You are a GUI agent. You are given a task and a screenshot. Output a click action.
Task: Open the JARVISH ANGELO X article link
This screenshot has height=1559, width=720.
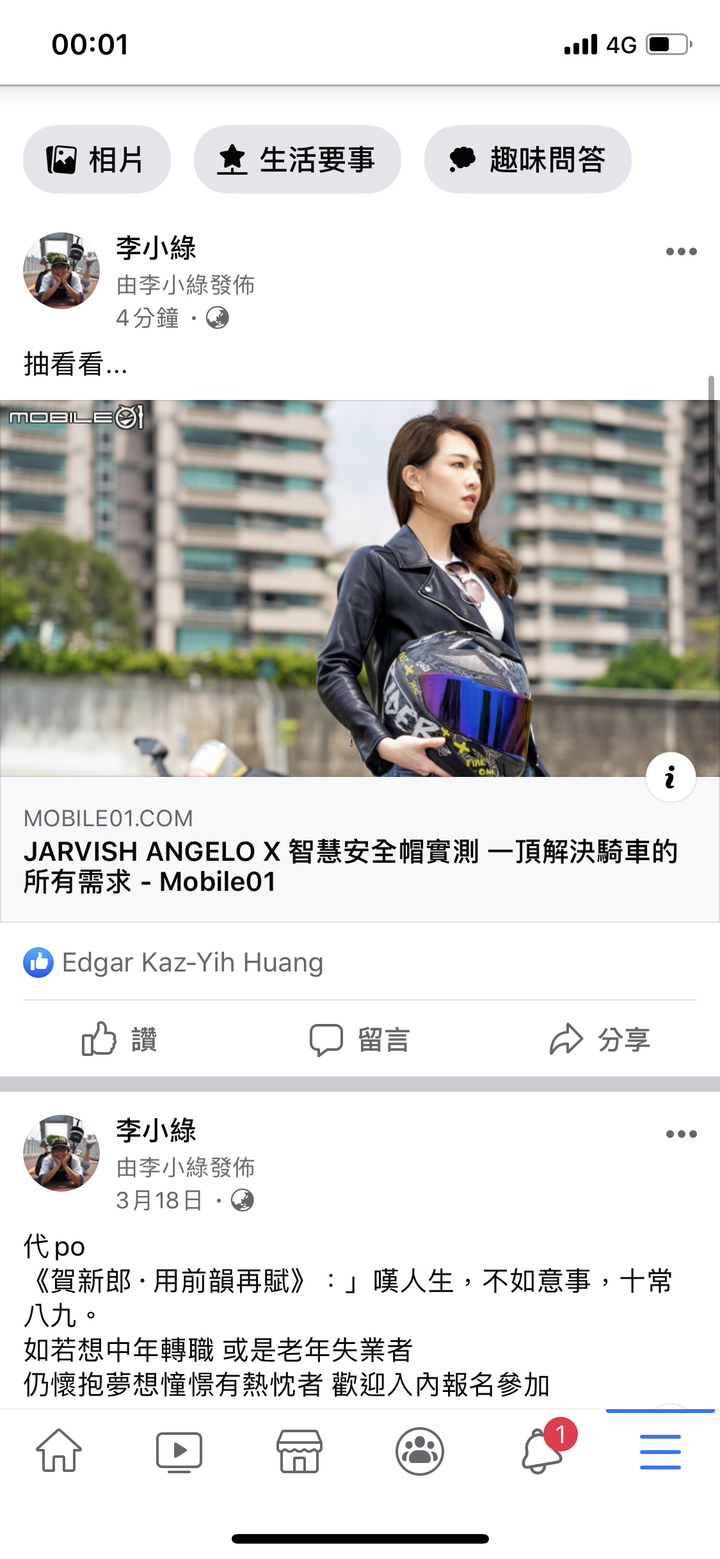click(x=350, y=866)
